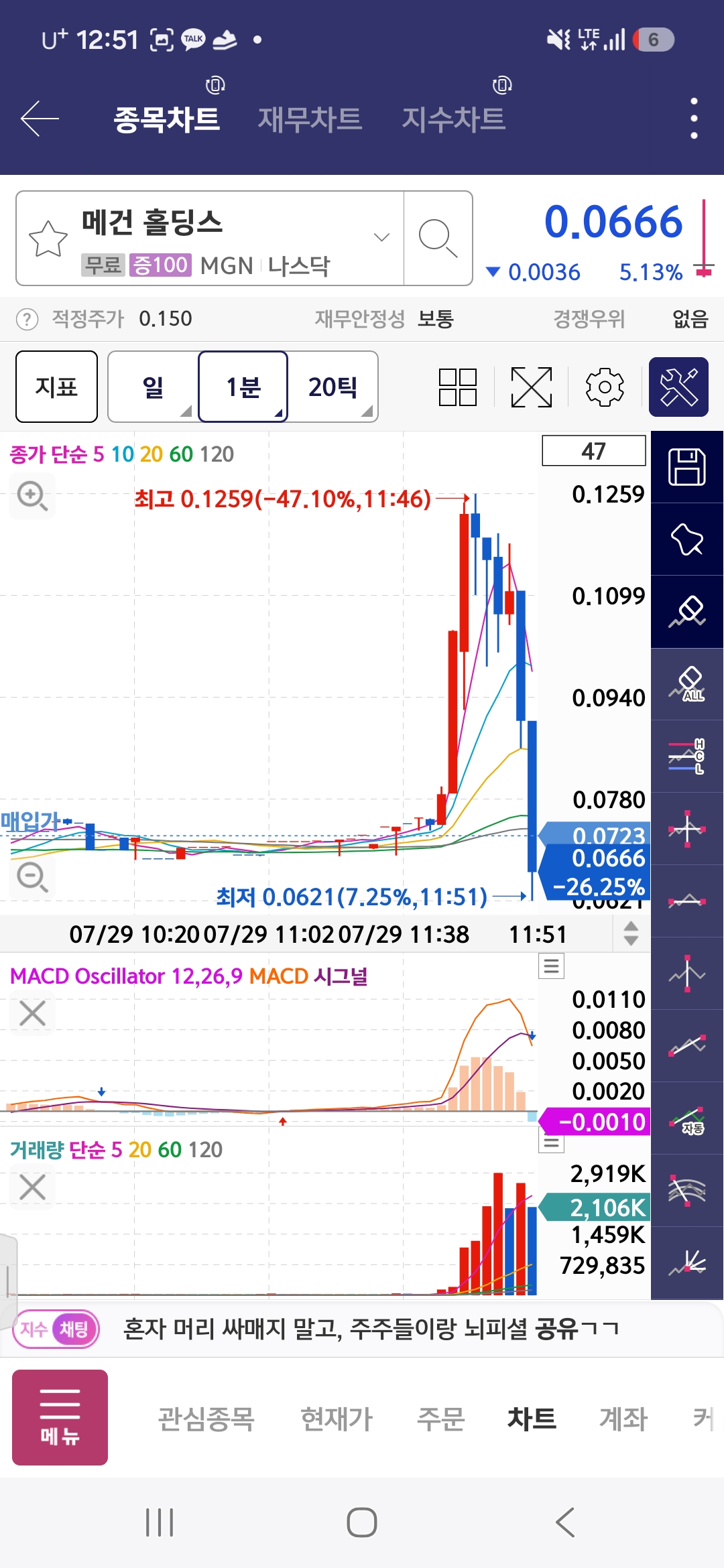
Task: Close the MACD Oscillator panel
Action: tap(32, 1013)
